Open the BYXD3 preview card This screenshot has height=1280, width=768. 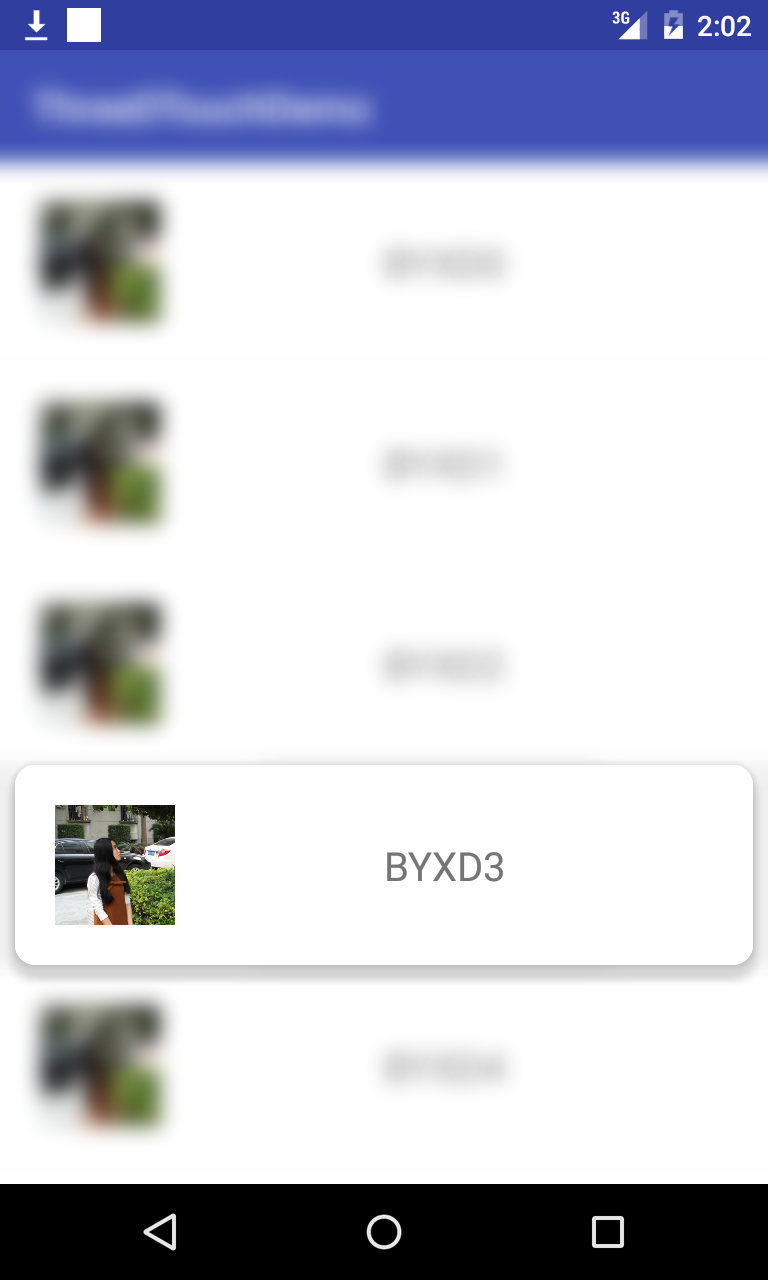[384, 865]
